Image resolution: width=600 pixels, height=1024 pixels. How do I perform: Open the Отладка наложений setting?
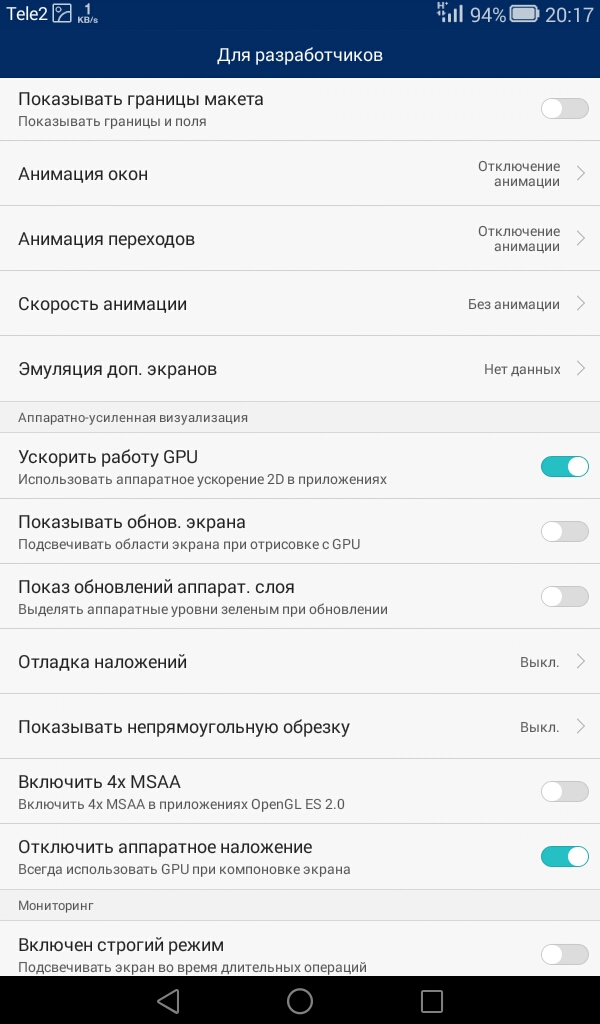tap(300, 662)
